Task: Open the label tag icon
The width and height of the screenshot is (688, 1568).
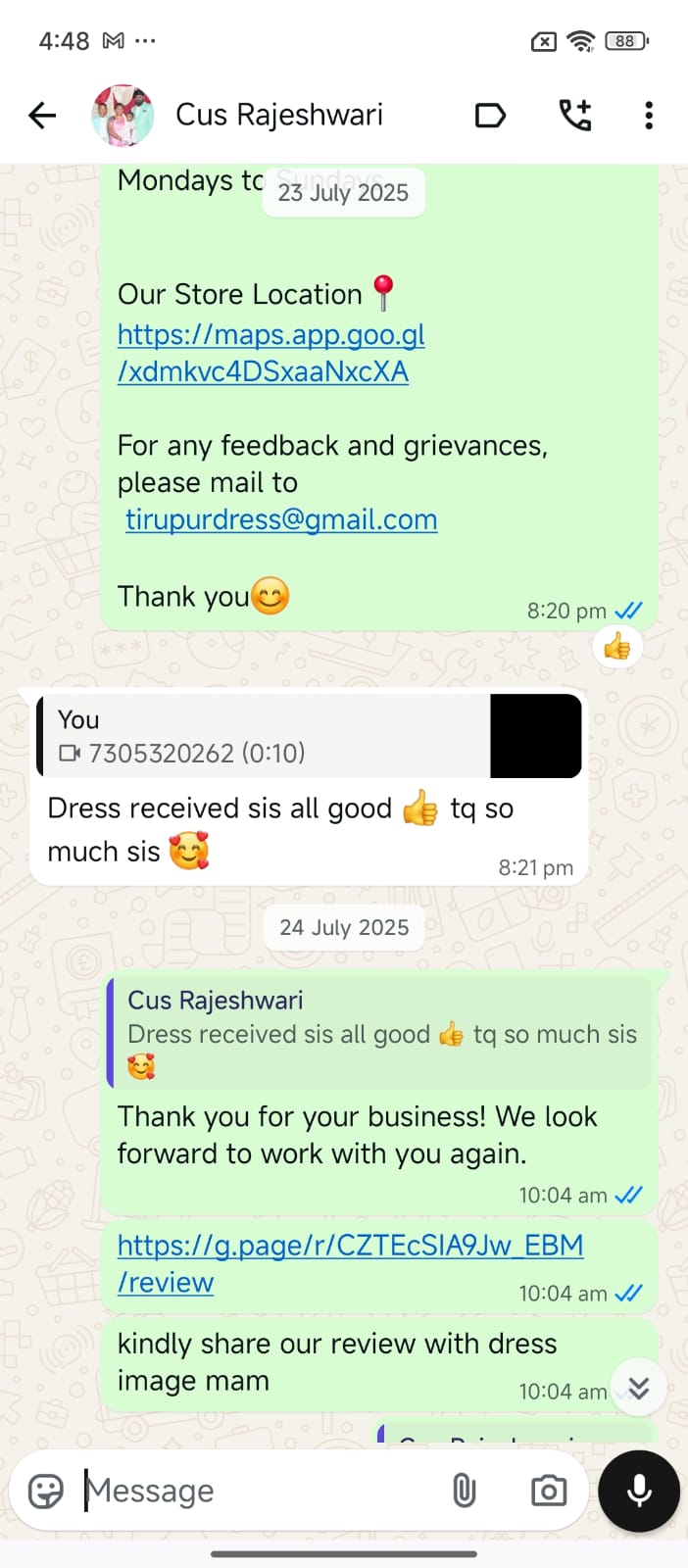Action: coord(490,116)
